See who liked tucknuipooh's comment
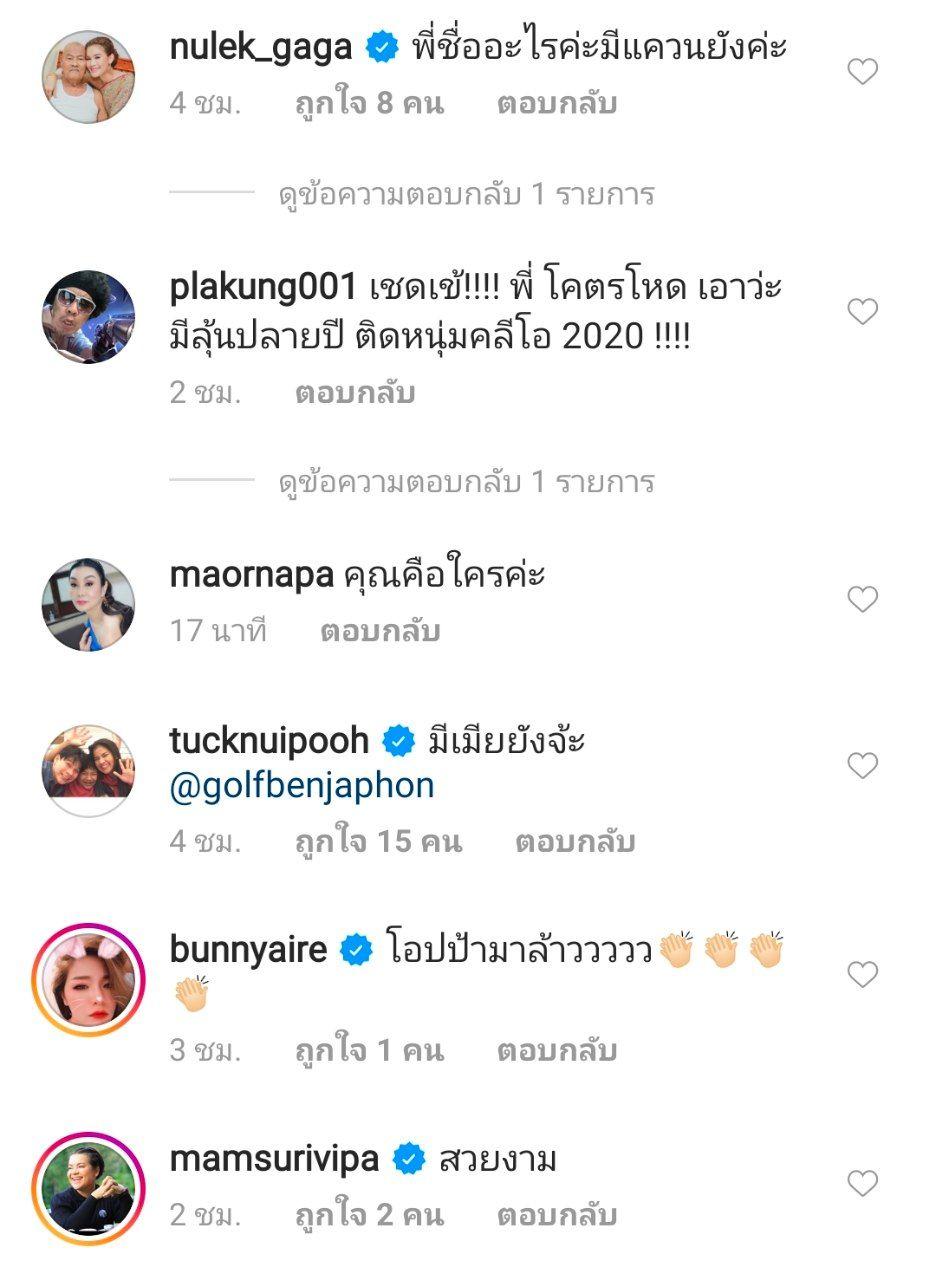The width and height of the screenshot is (936, 1279). [x=379, y=842]
